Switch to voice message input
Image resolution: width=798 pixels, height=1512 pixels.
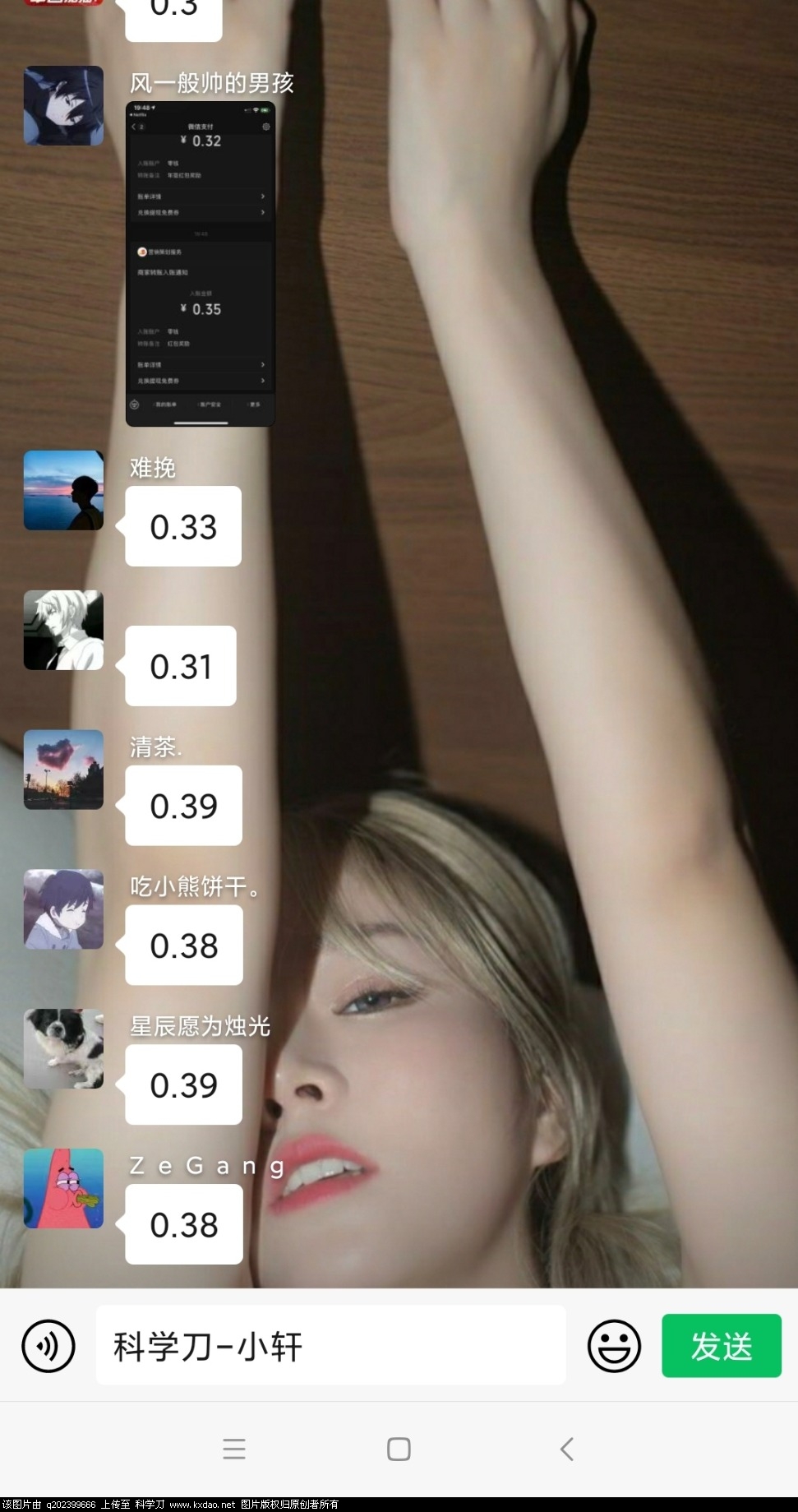tap(48, 1346)
